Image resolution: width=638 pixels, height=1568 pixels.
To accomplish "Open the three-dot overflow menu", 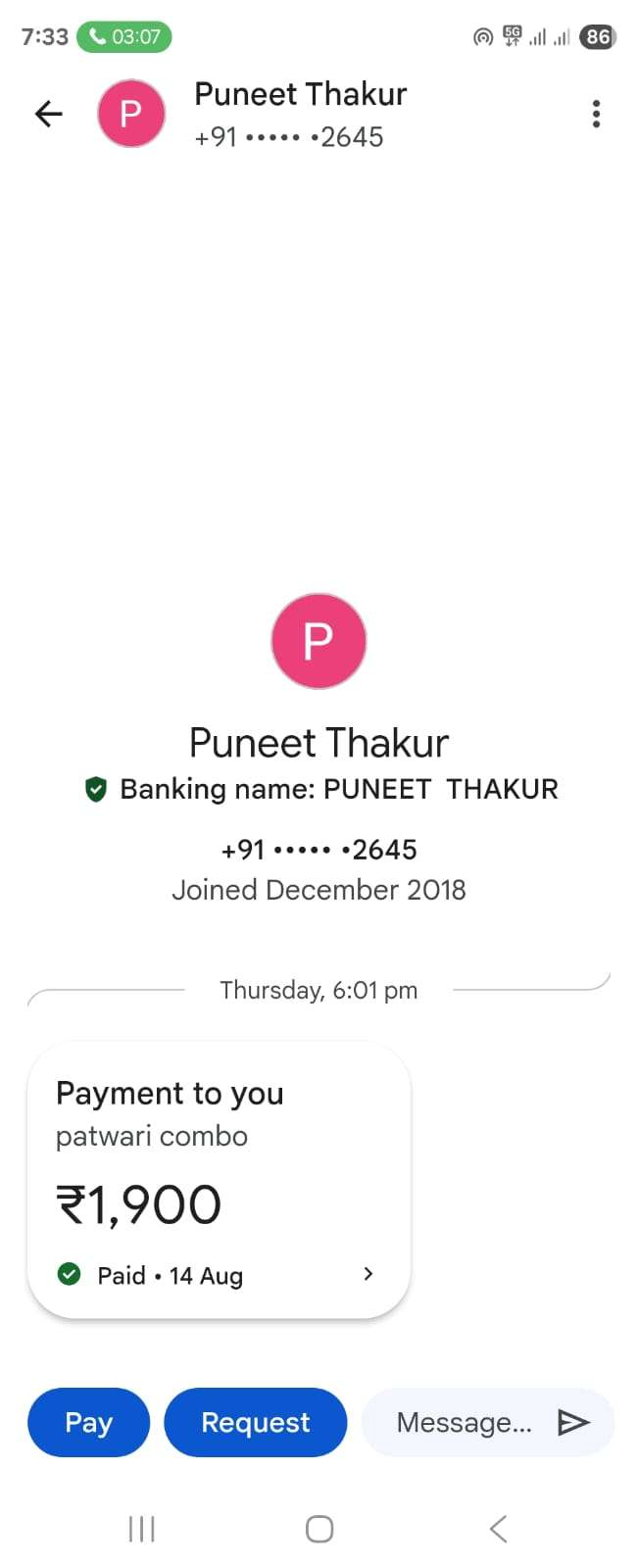I will (x=596, y=115).
